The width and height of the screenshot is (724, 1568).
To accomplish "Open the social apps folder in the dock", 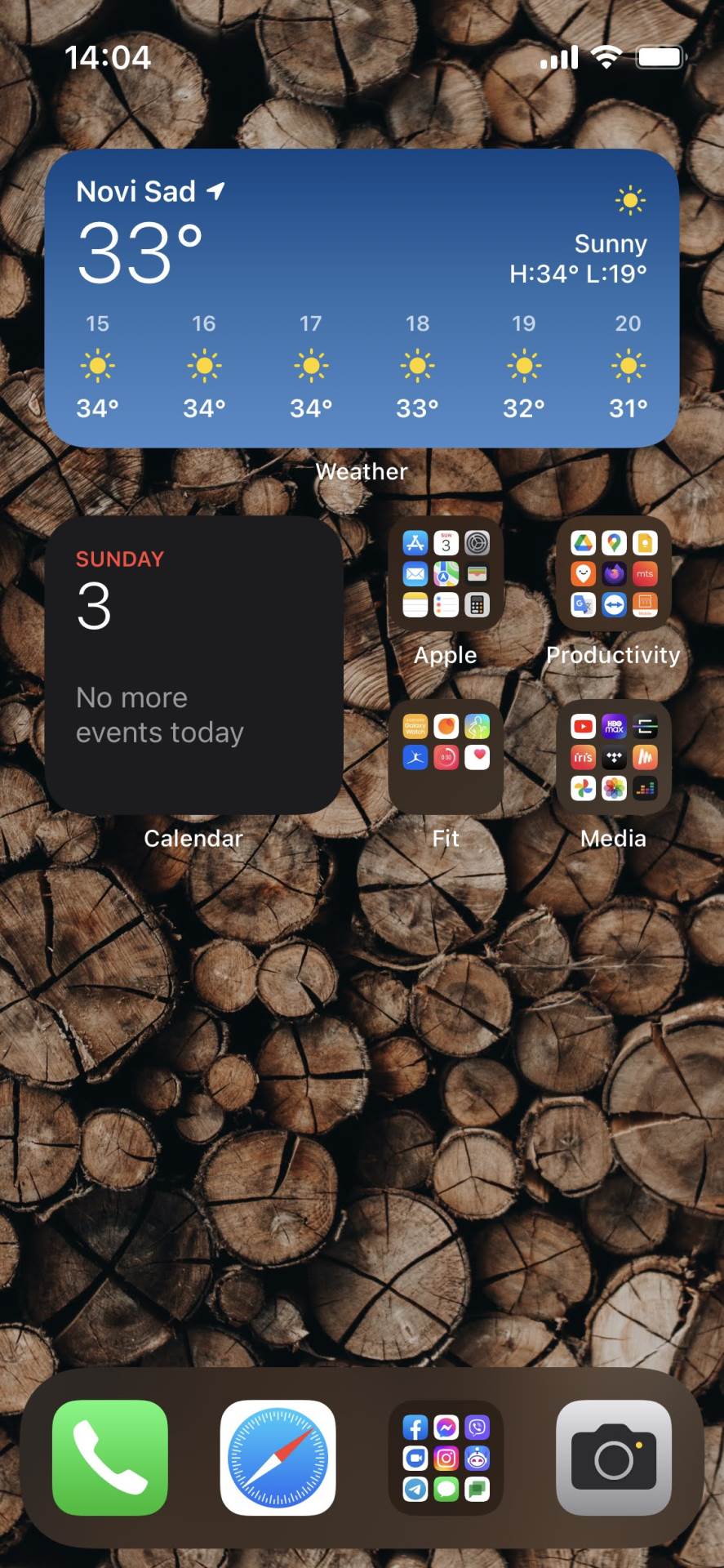I will 446,1458.
